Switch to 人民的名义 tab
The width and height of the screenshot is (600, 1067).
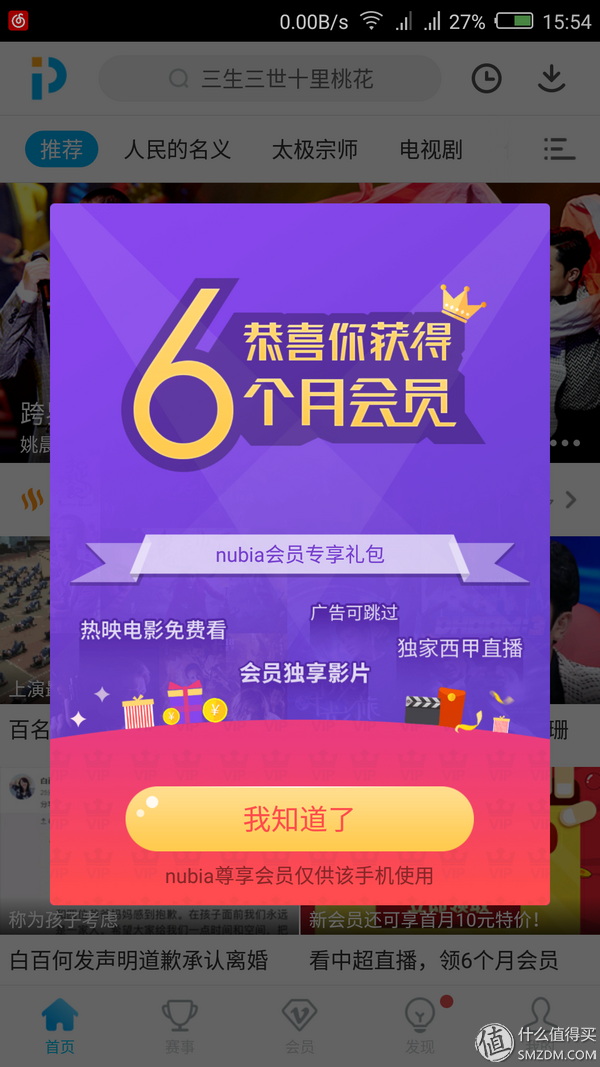177,150
